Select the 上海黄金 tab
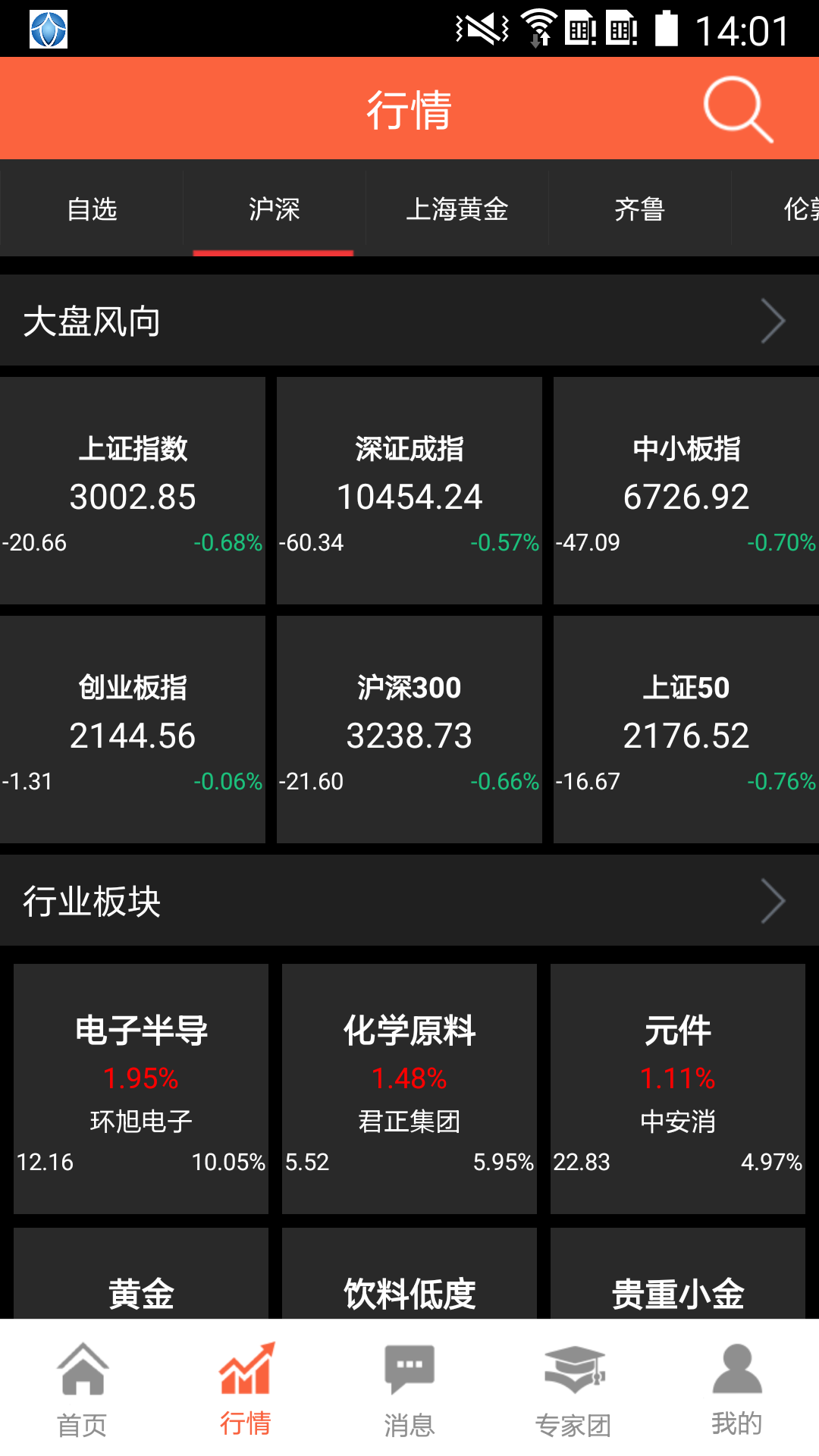This screenshot has height=1456, width=819. pos(457,209)
